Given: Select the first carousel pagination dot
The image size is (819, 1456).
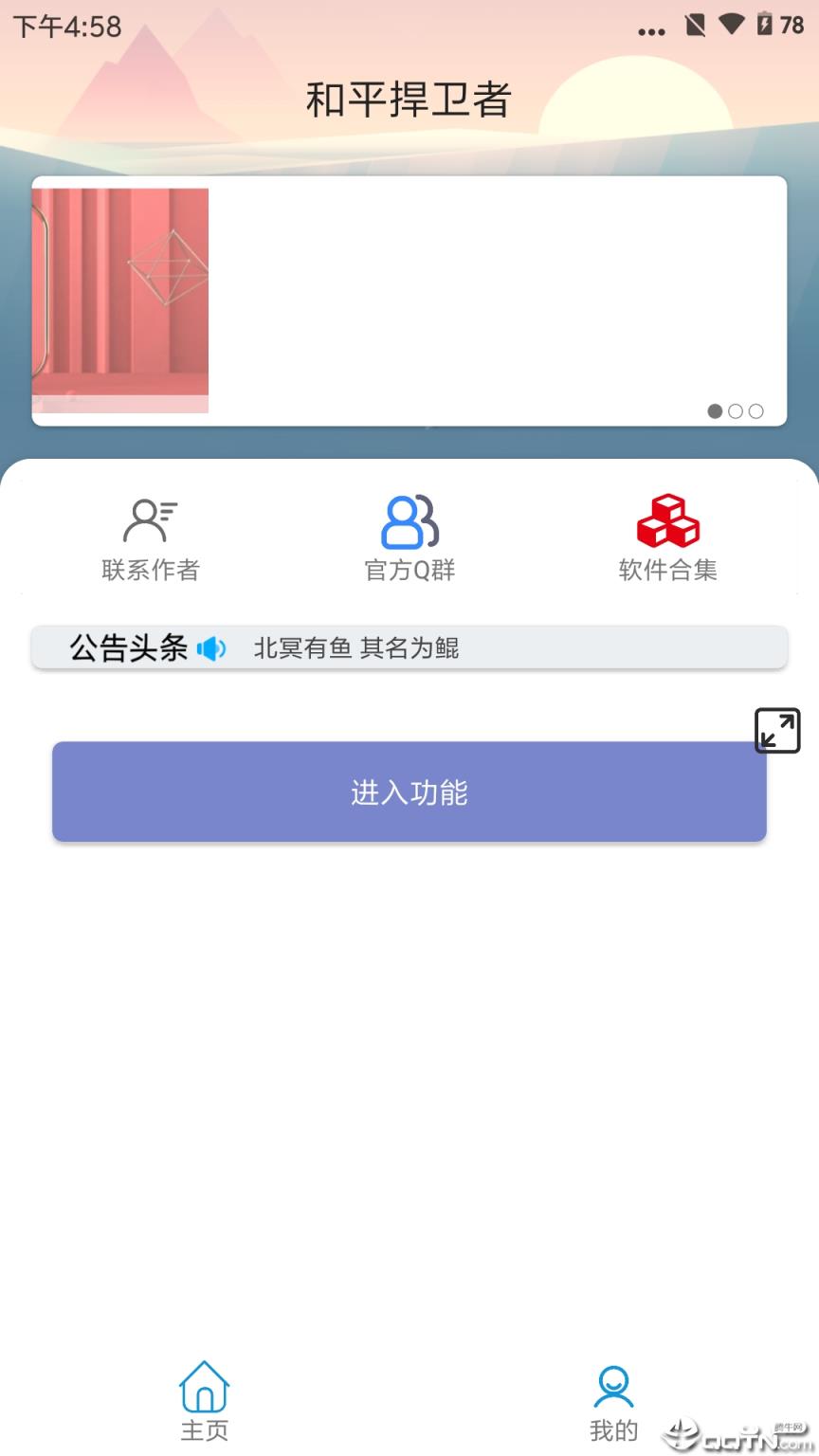Looking at the screenshot, I should pos(716,411).
